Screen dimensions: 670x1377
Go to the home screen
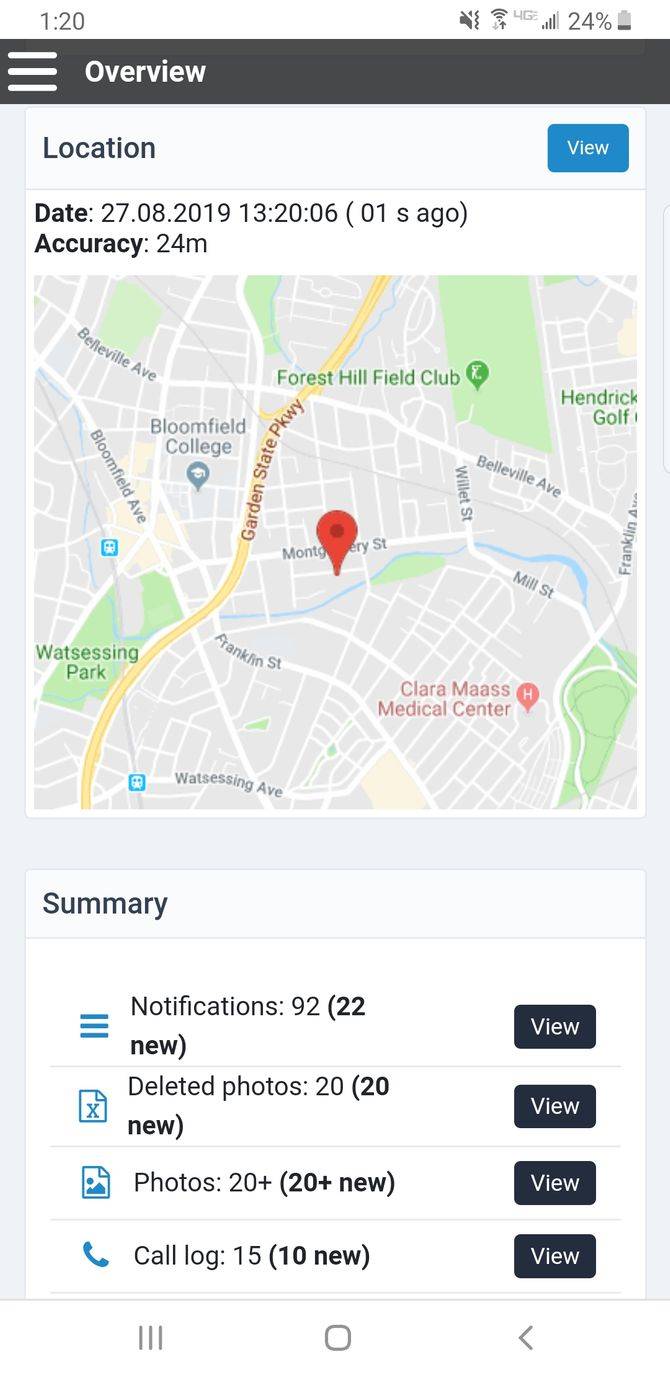[x=338, y=1338]
